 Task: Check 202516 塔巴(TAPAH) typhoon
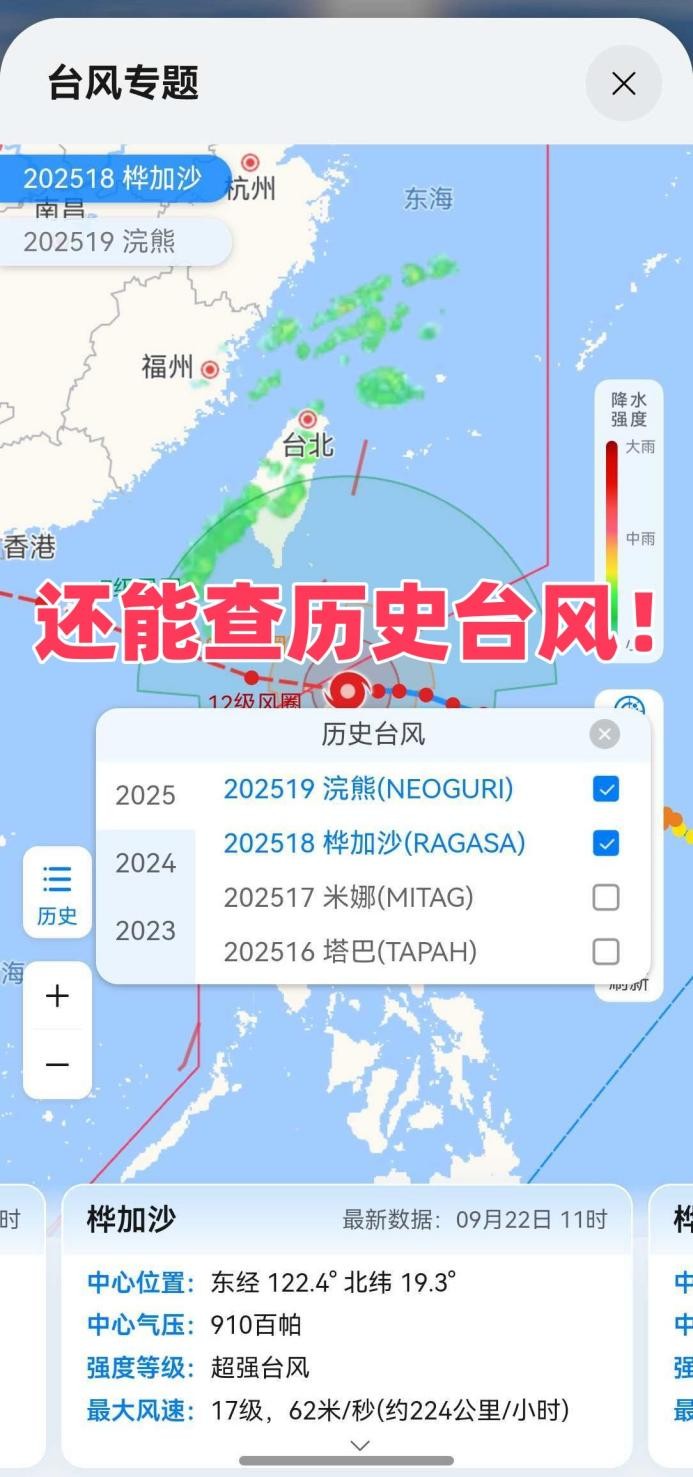point(605,952)
